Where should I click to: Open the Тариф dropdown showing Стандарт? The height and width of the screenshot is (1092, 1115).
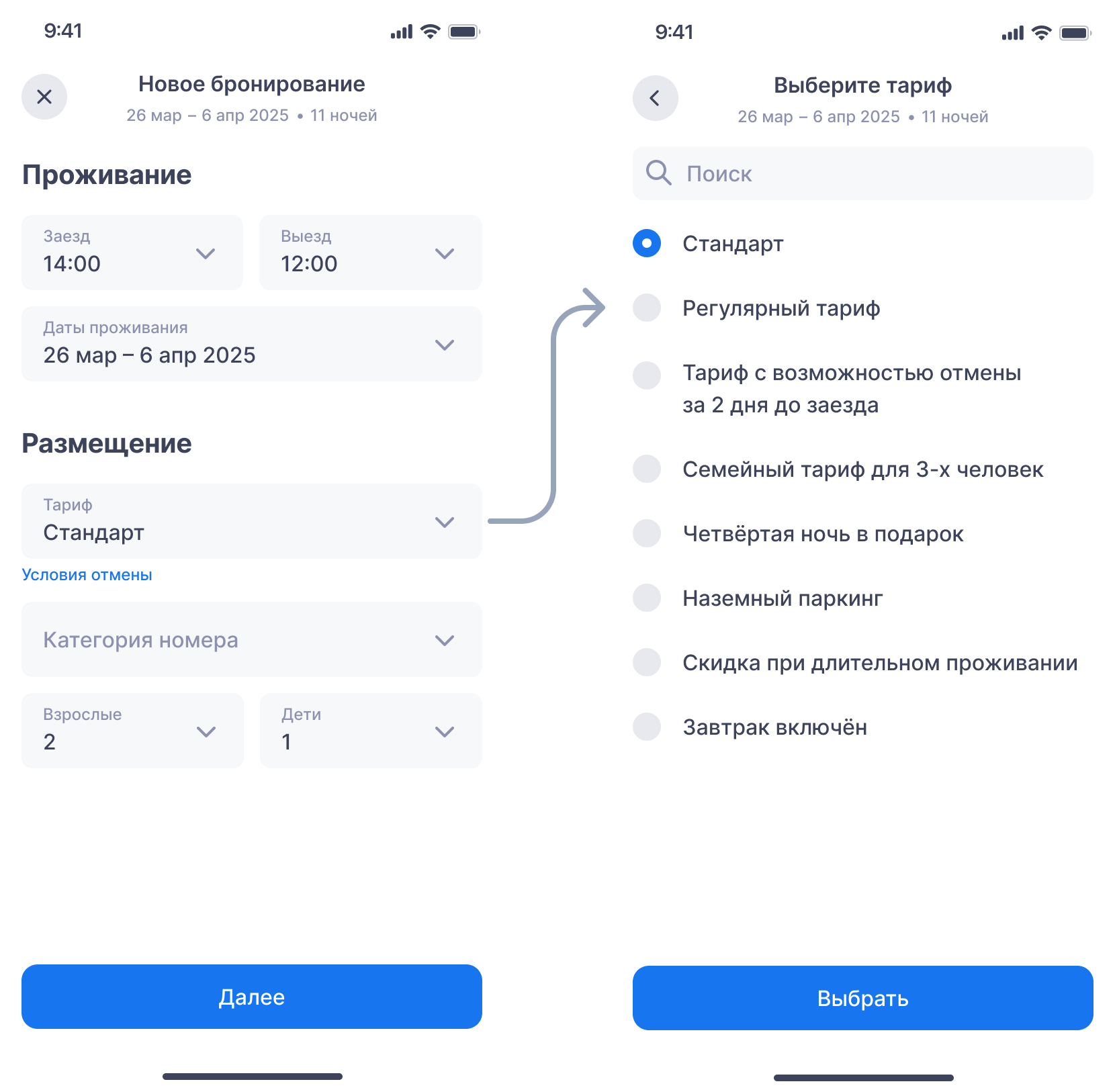pyautogui.click(x=251, y=521)
